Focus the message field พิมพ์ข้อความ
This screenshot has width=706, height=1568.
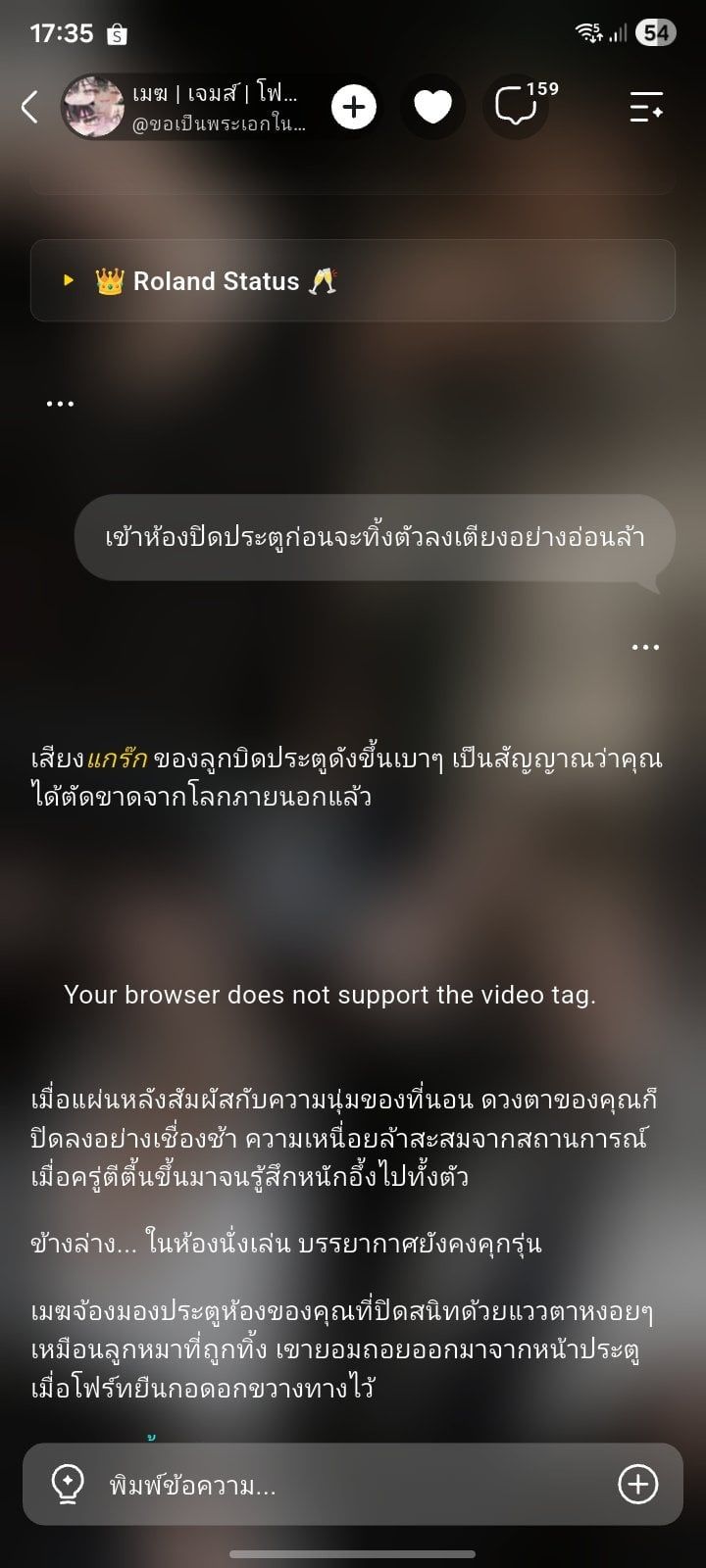(353, 1485)
